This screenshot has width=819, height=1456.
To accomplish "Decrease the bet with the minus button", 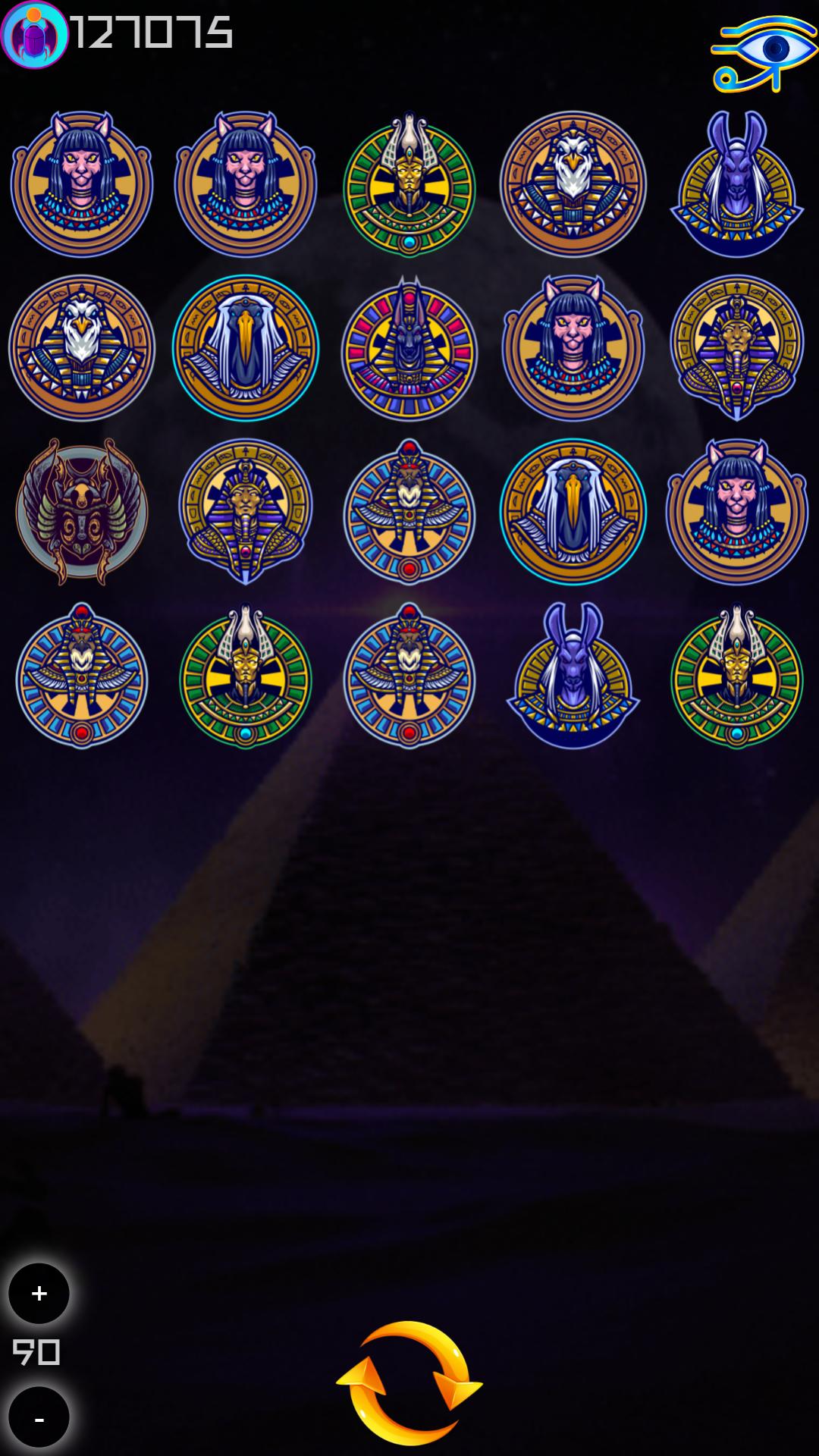I will coord(39,1418).
